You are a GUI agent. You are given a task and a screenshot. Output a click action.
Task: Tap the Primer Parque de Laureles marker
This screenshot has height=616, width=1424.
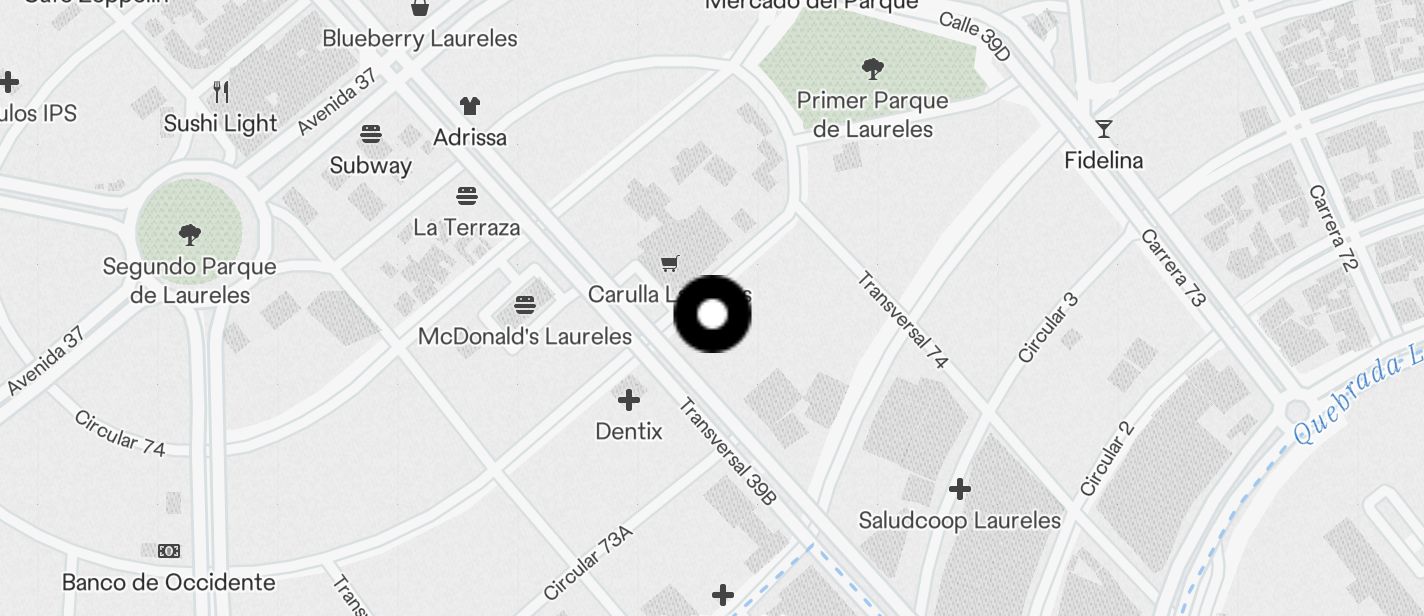tap(873, 69)
